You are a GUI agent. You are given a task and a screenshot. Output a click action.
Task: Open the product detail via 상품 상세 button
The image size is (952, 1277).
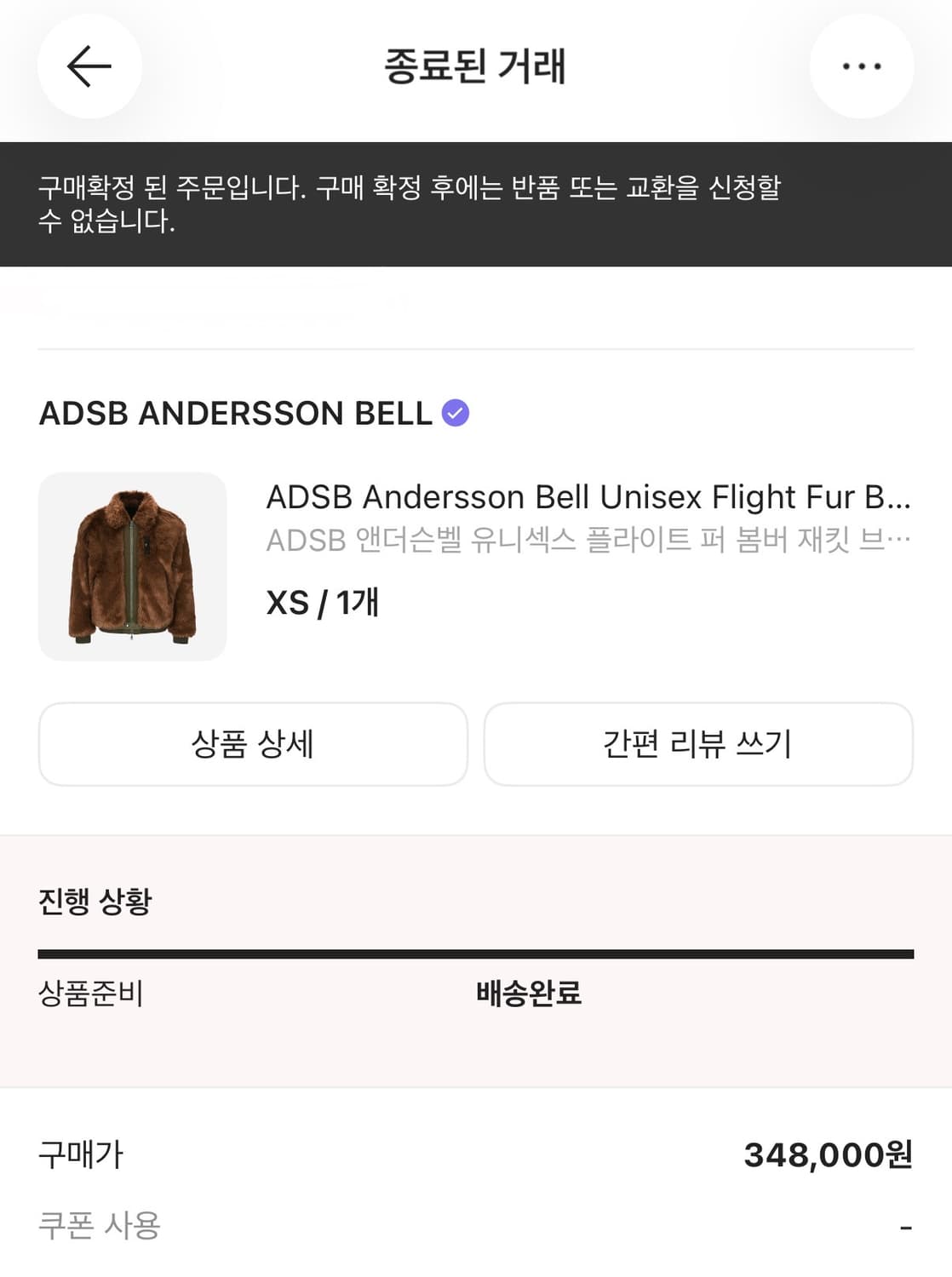[254, 744]
